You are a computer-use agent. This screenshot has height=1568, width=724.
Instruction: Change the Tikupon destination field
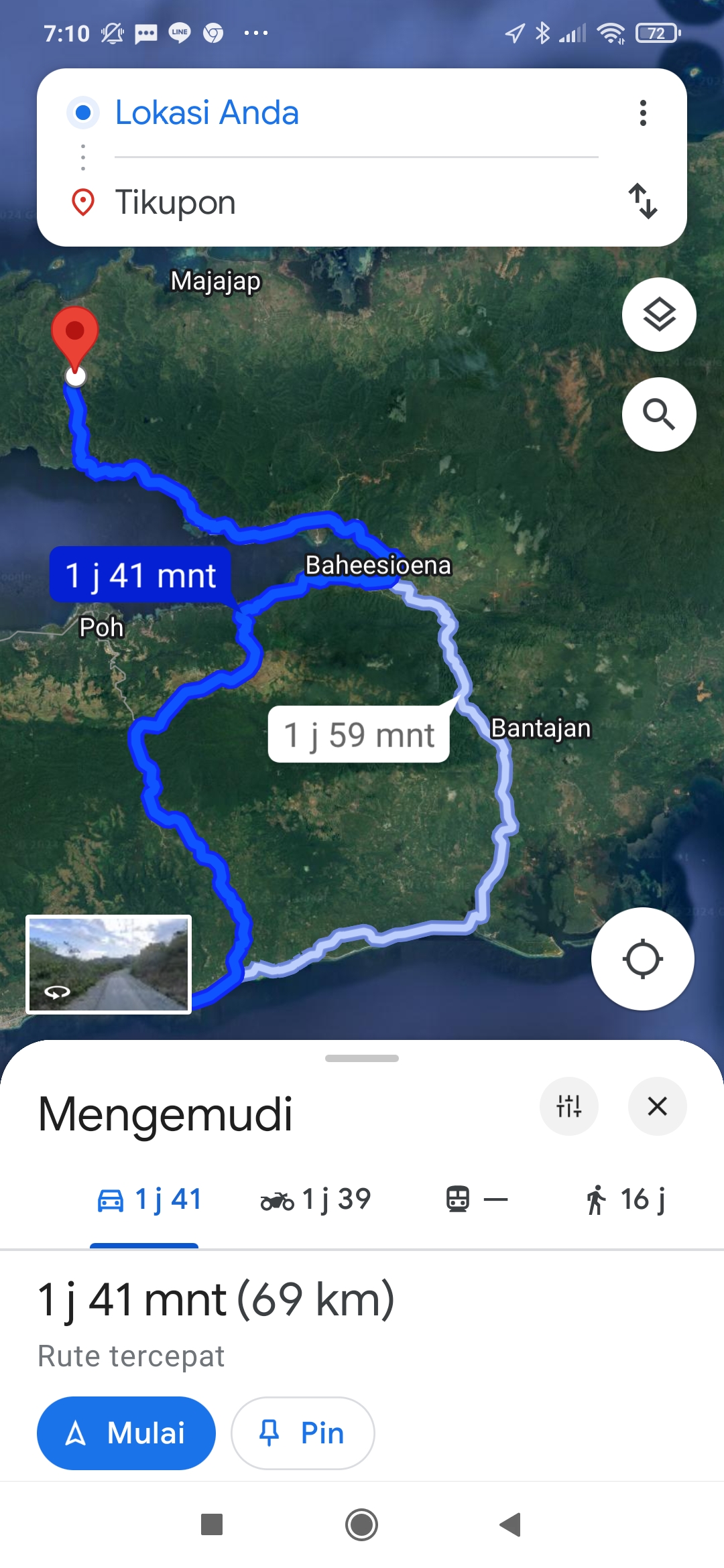click(x=355, y=202)
